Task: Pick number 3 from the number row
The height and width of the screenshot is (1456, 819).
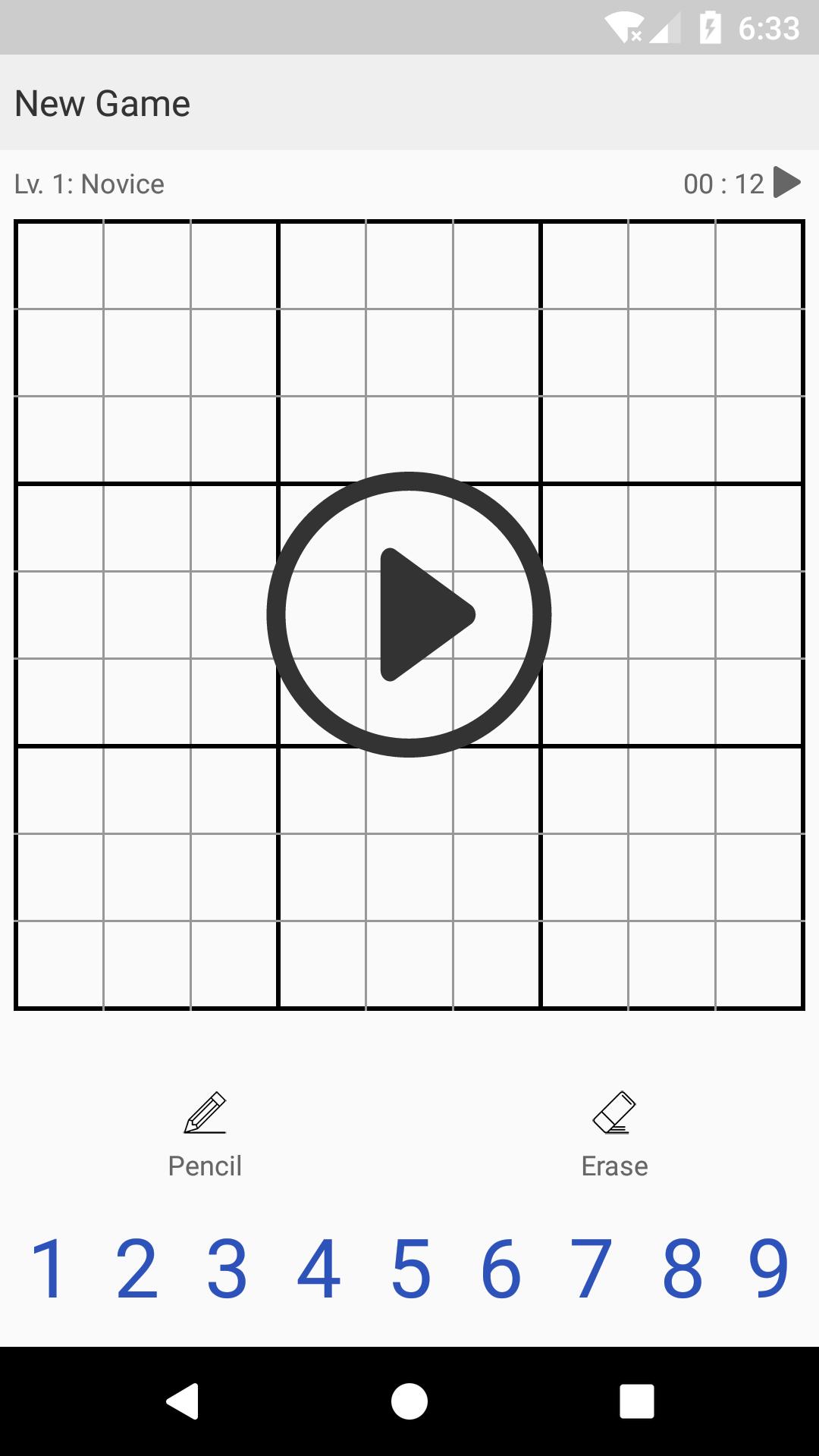Action: pyautogui.click(x=227, y=1268)
